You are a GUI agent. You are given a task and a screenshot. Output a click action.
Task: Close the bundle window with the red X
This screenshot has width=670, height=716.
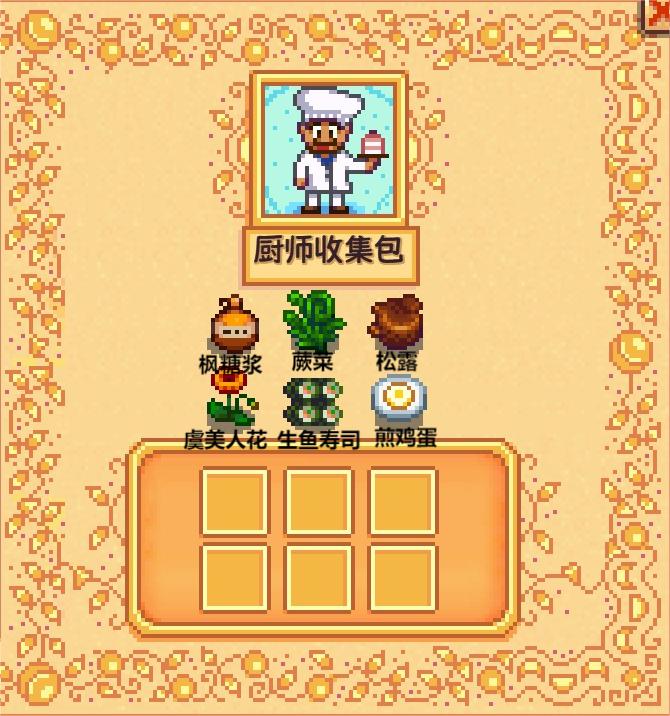(657, 15)
